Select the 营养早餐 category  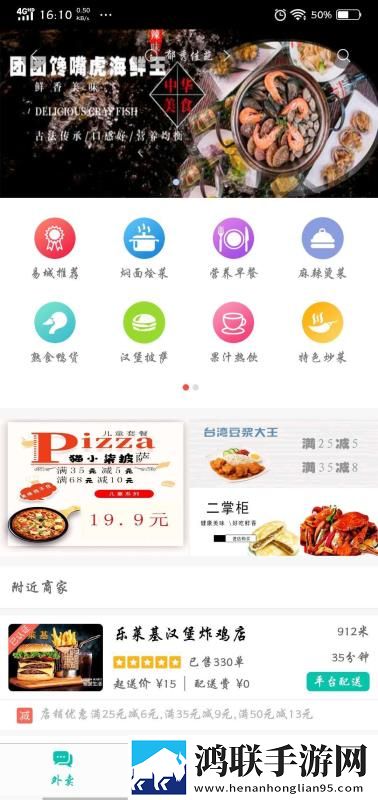point(233,248)
